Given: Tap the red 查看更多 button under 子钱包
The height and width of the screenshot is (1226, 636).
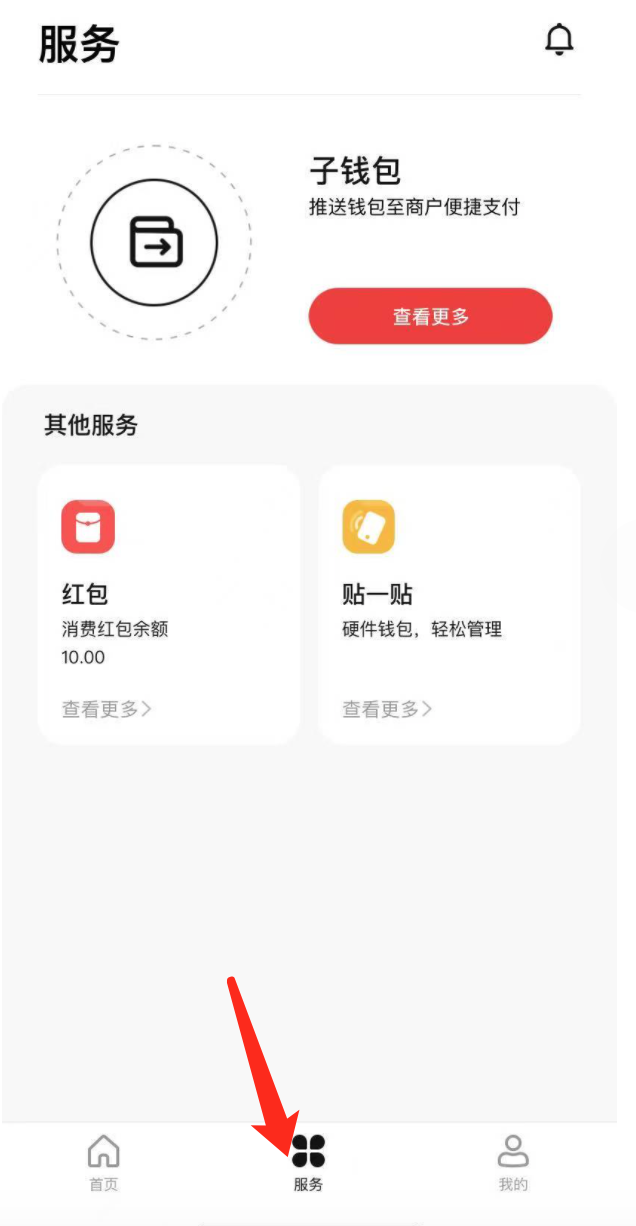Looking at the screenshot, I should (x=430, y=317).
